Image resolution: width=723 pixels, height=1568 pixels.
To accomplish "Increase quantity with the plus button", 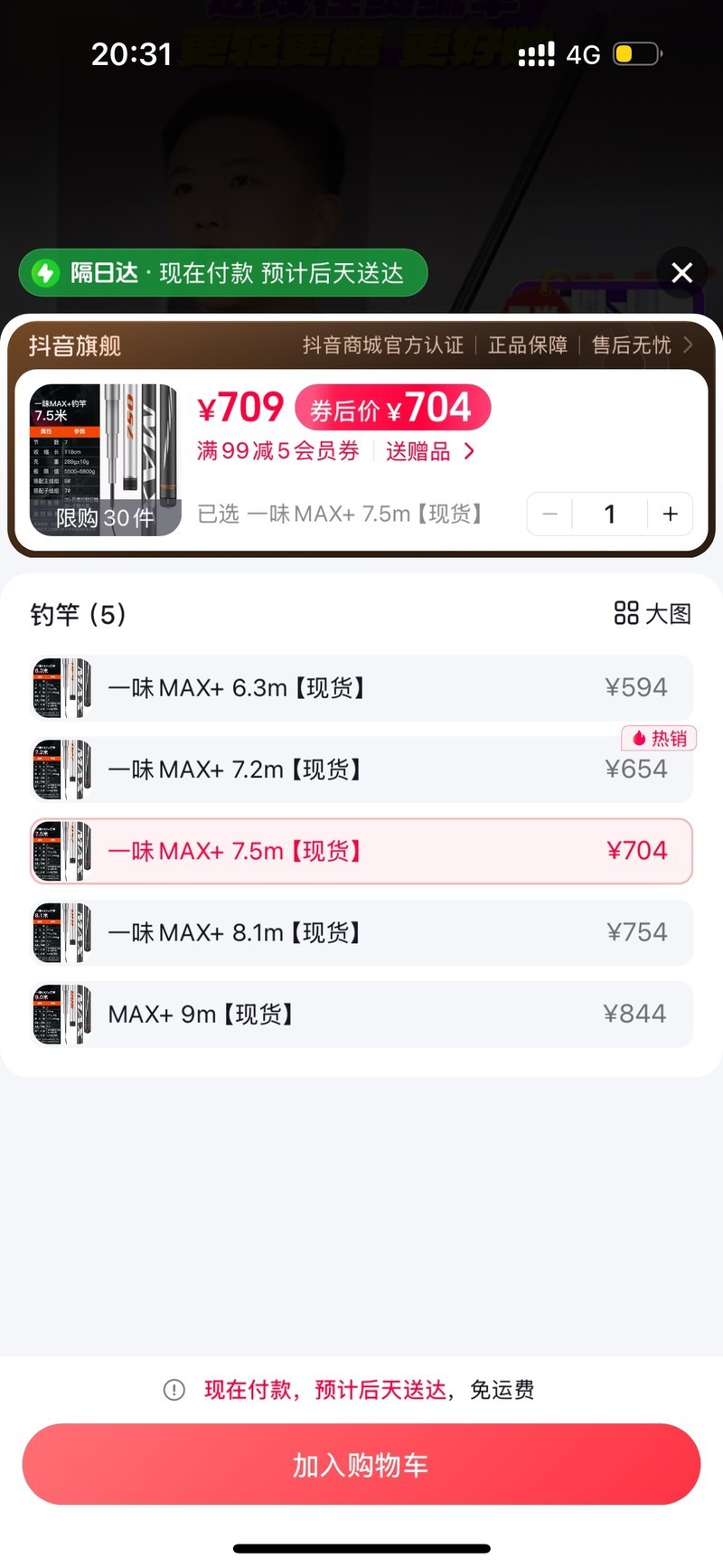I will [x=670, y=515].
